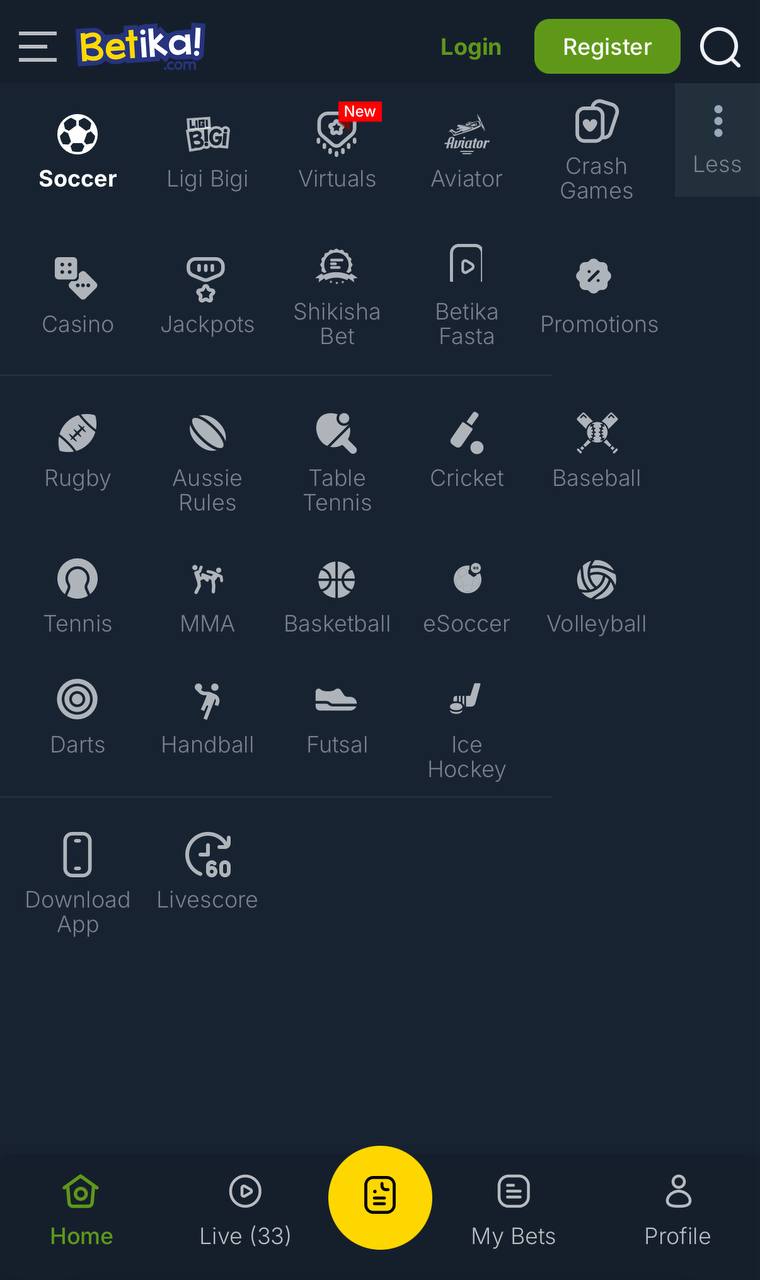The width and height of the screenshot is (760, 1280).
Task: Switch to the Profile tab
Action: 677,1210
